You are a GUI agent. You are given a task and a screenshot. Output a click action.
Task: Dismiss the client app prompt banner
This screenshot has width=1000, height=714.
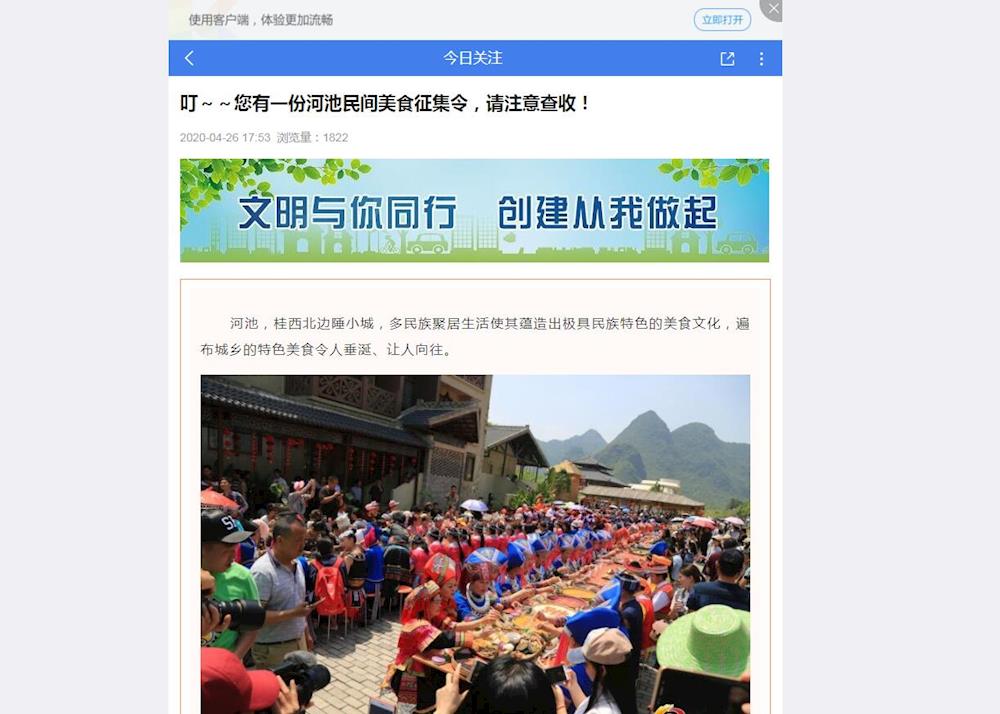pos(771,9)
